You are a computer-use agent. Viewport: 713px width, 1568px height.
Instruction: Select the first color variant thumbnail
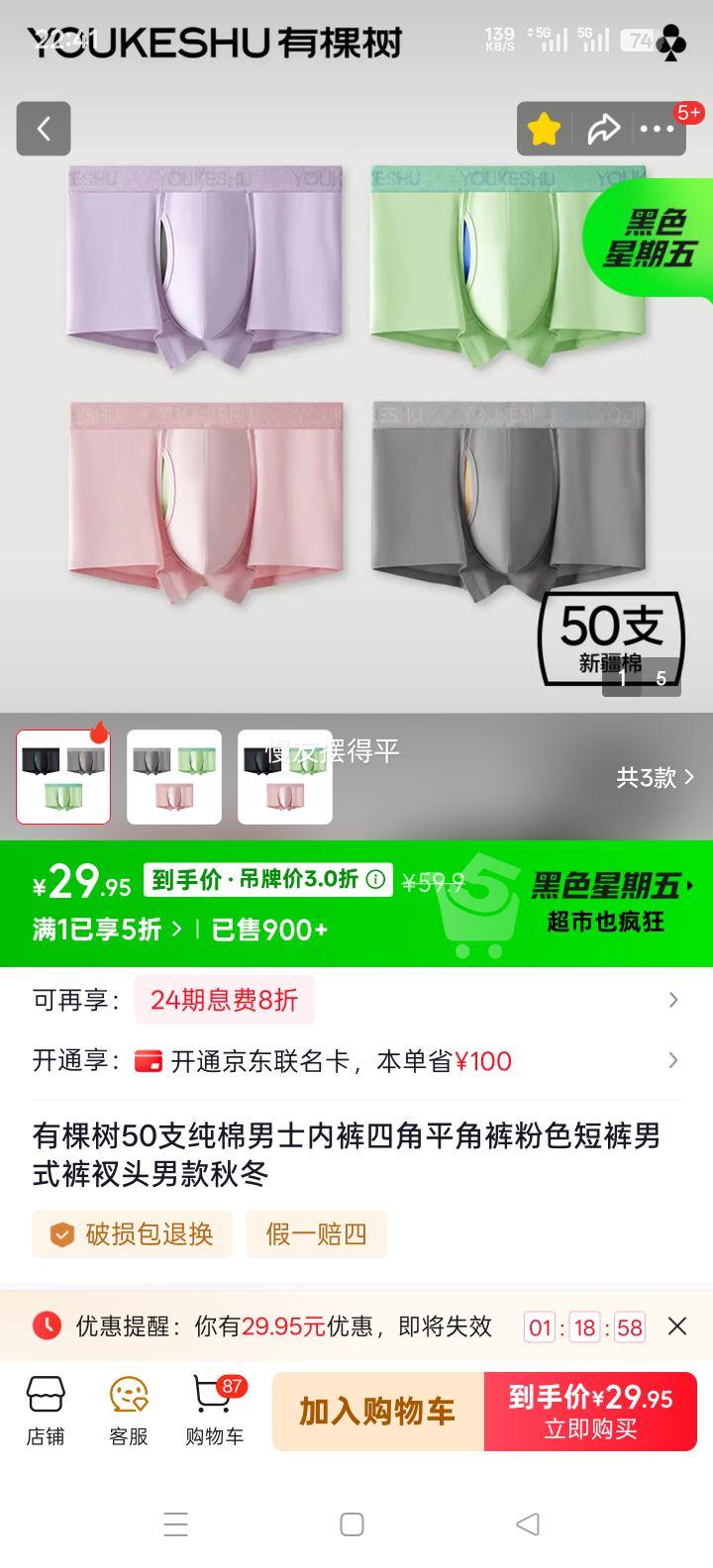(64, 776)
